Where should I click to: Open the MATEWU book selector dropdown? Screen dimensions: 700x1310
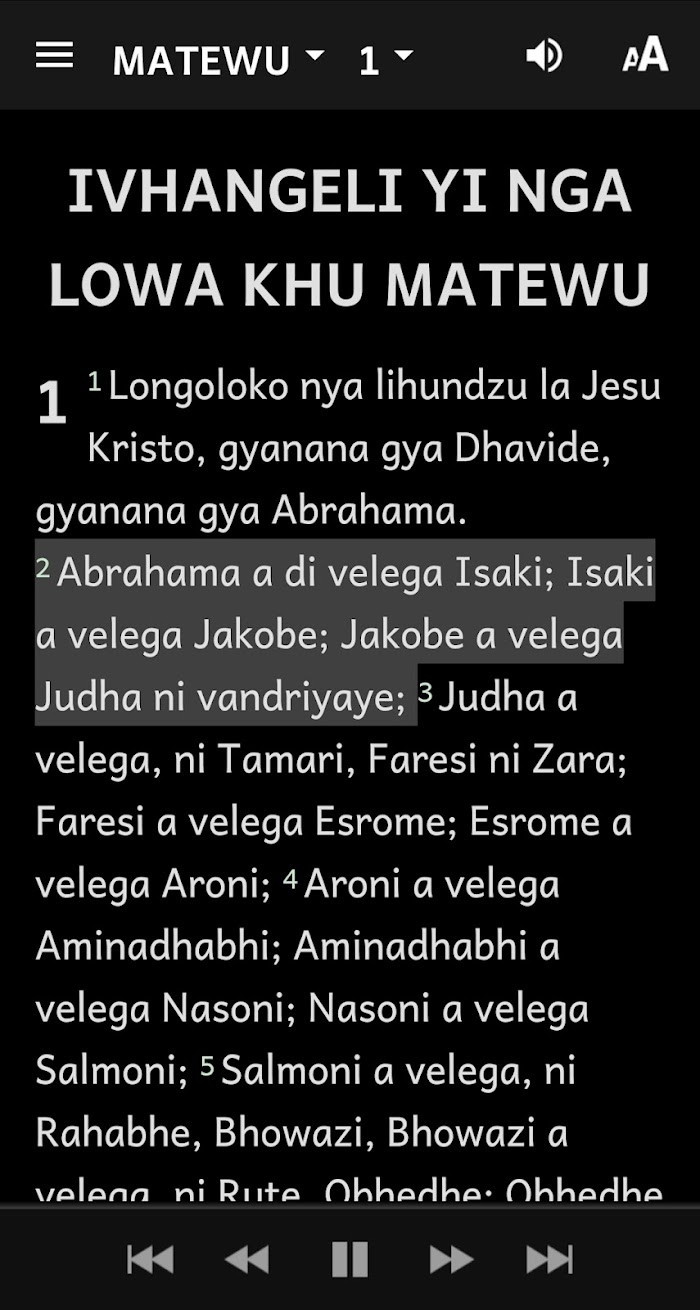[219, 59]
